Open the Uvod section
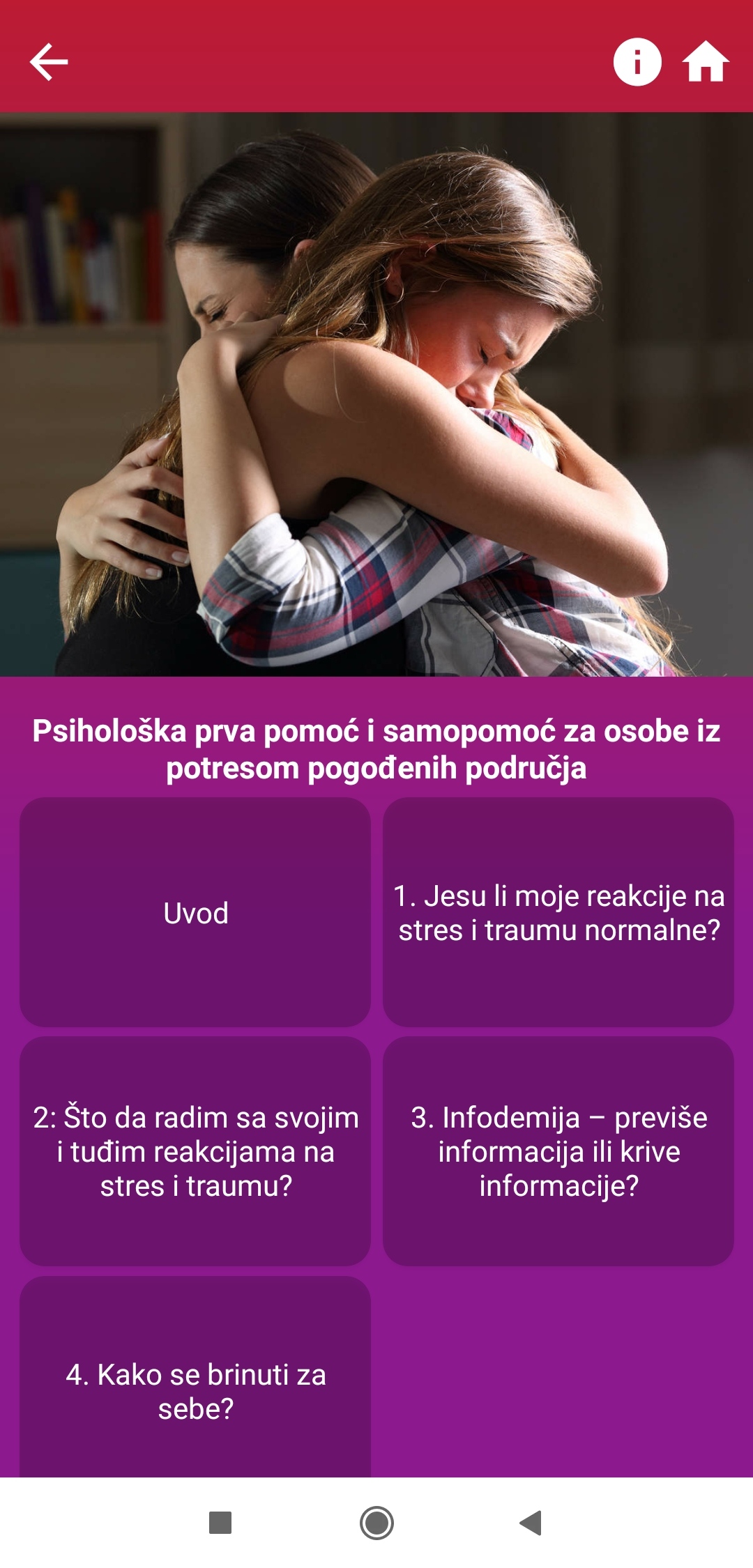 [195, 912]
